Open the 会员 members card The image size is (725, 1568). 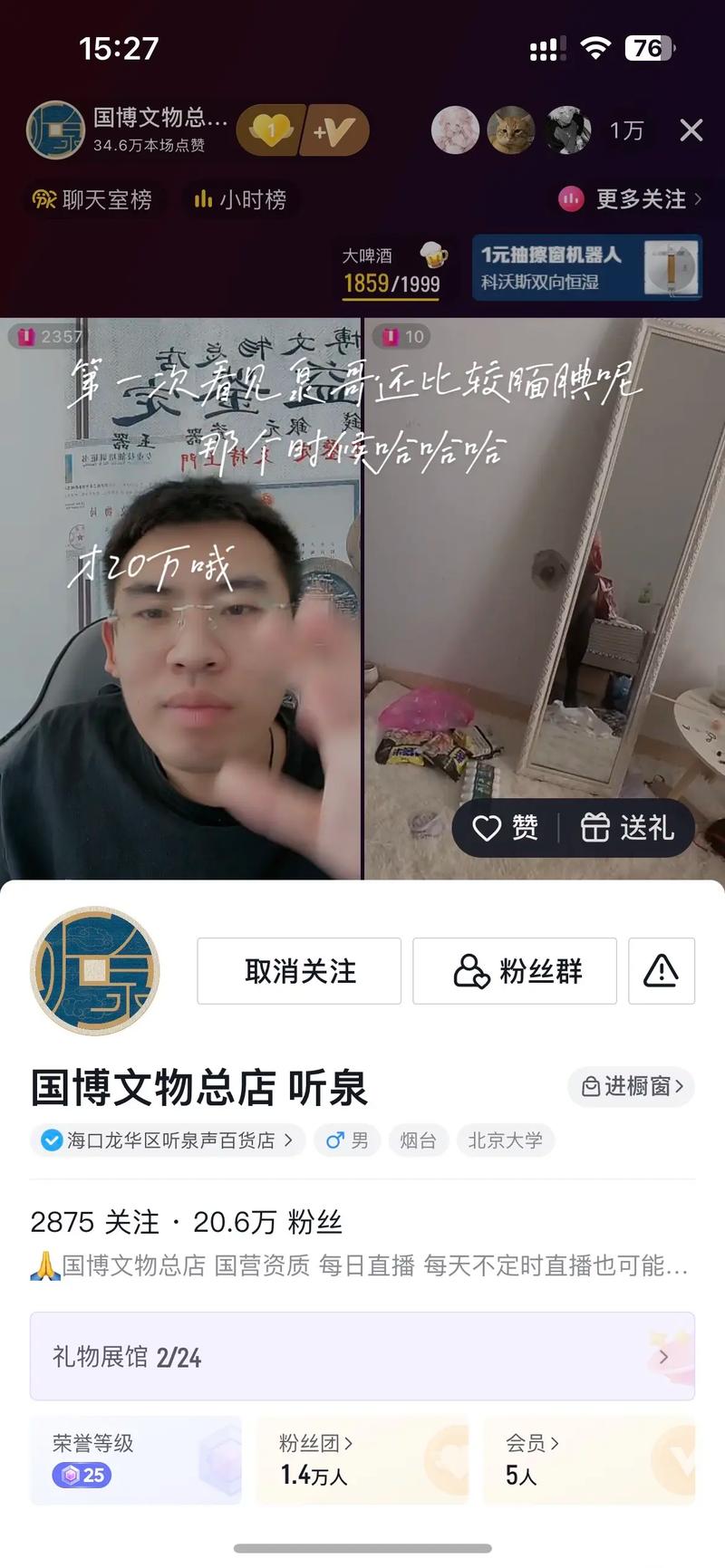[x=588, y=1459]
